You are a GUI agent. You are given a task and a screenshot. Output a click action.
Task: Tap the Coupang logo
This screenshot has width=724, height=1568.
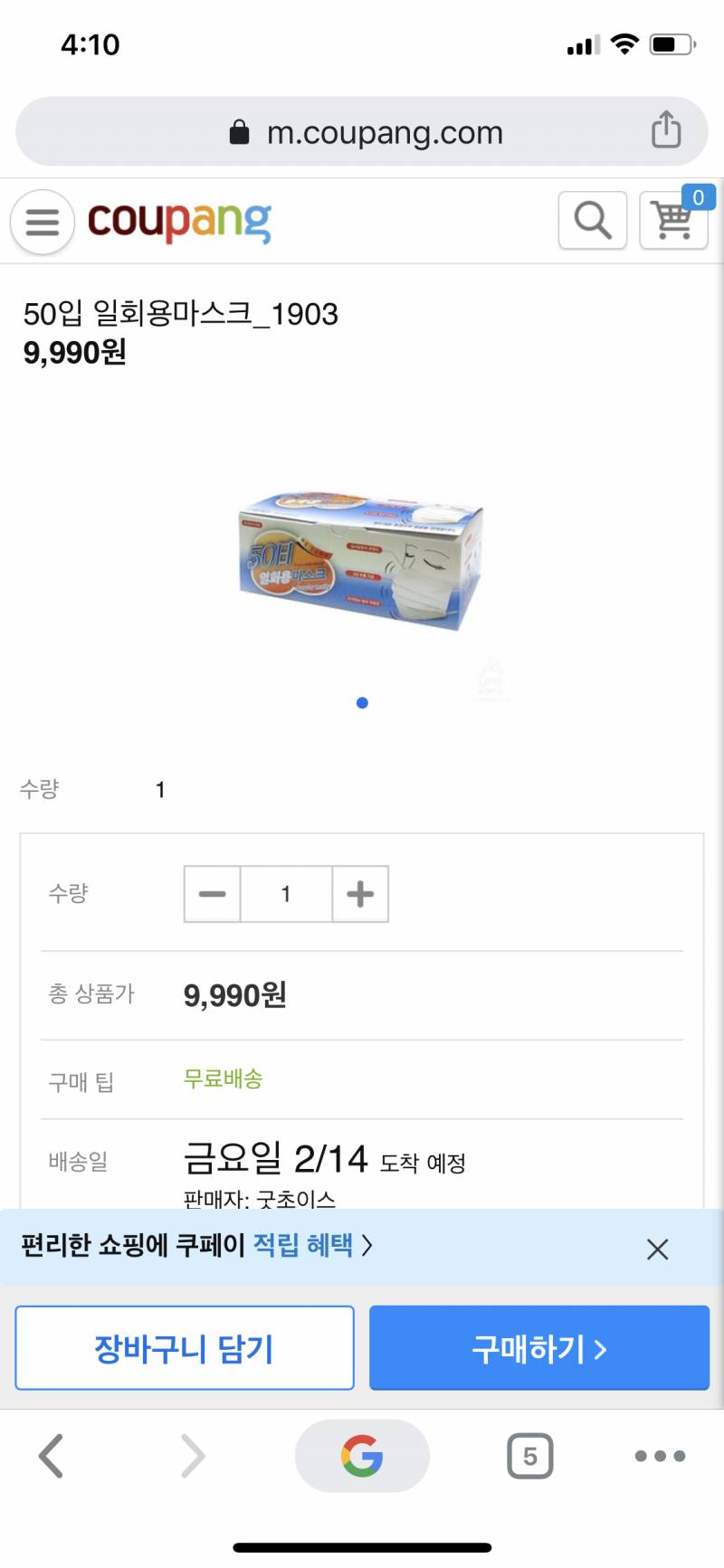[178, 220]
